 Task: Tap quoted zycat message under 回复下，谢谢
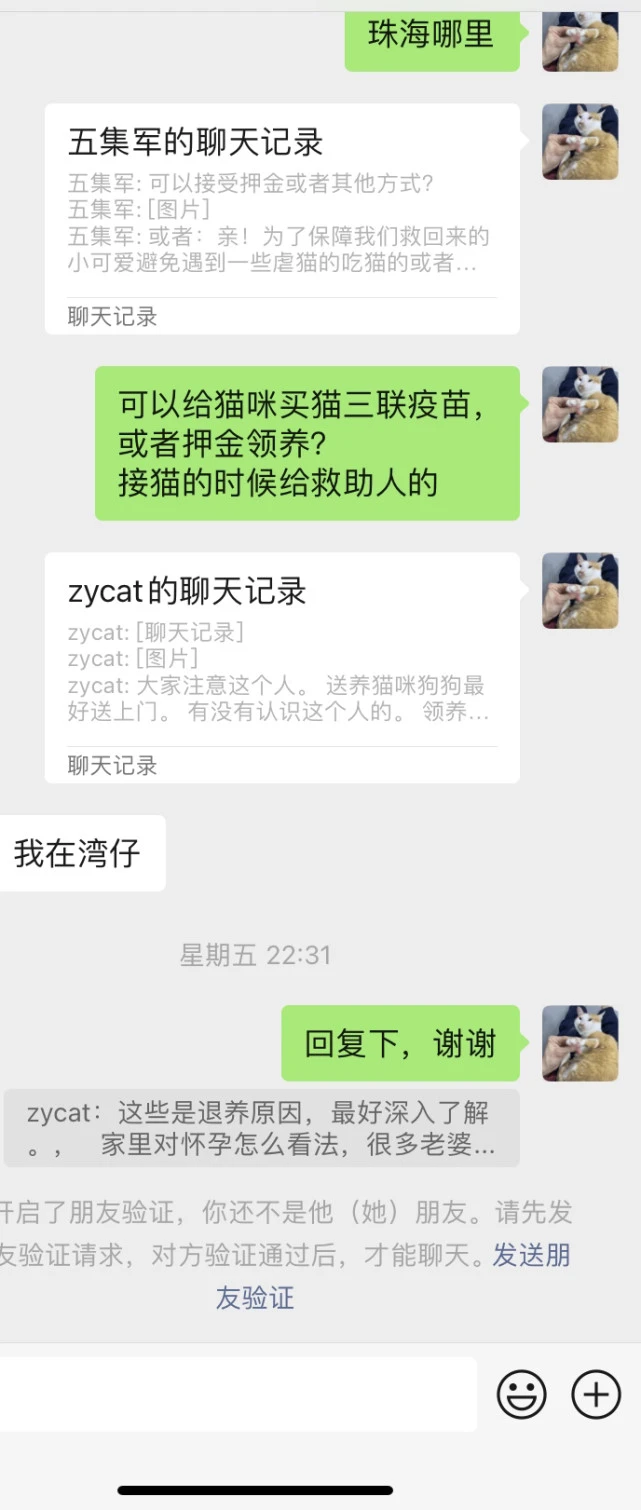click(261, 1128)
